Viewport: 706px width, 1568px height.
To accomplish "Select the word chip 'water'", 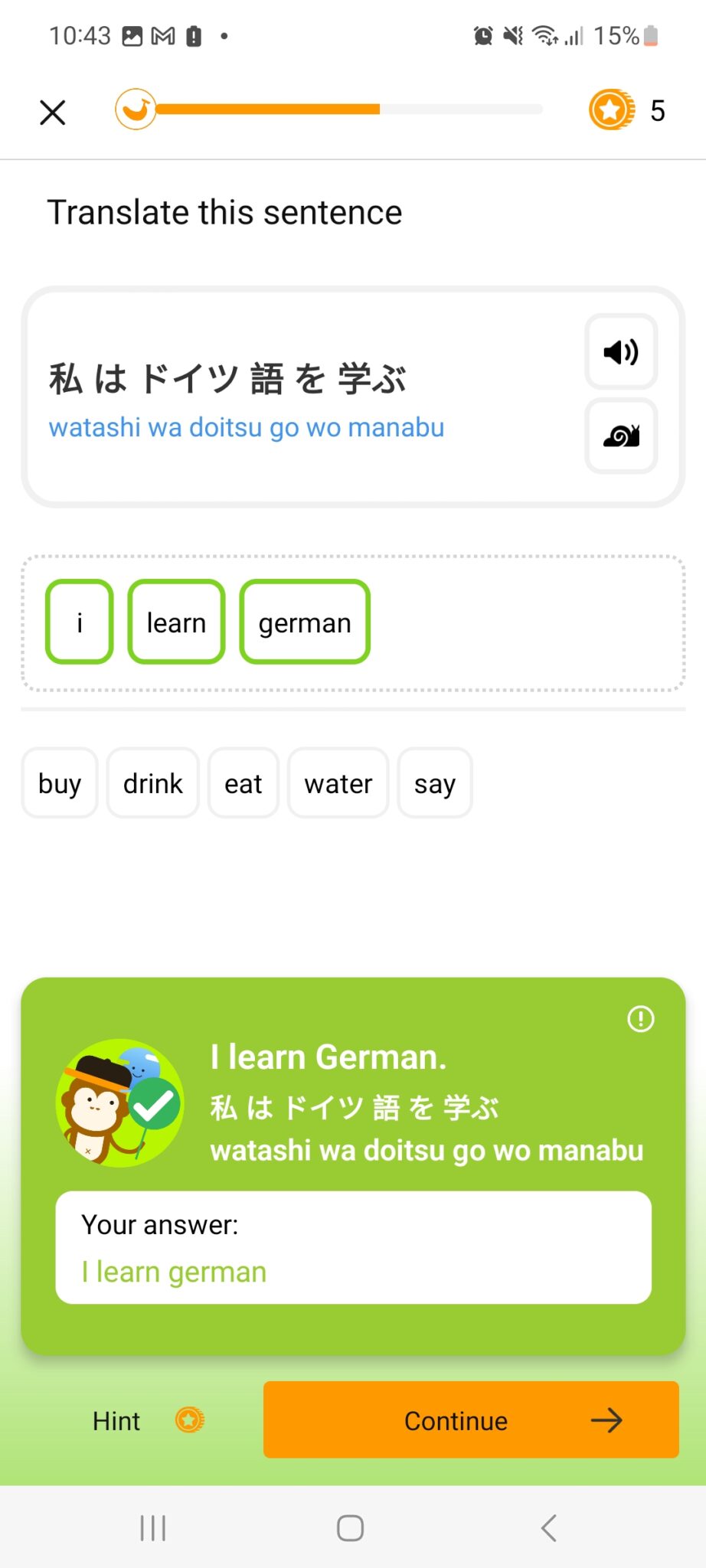I will [x=338, y=782].
